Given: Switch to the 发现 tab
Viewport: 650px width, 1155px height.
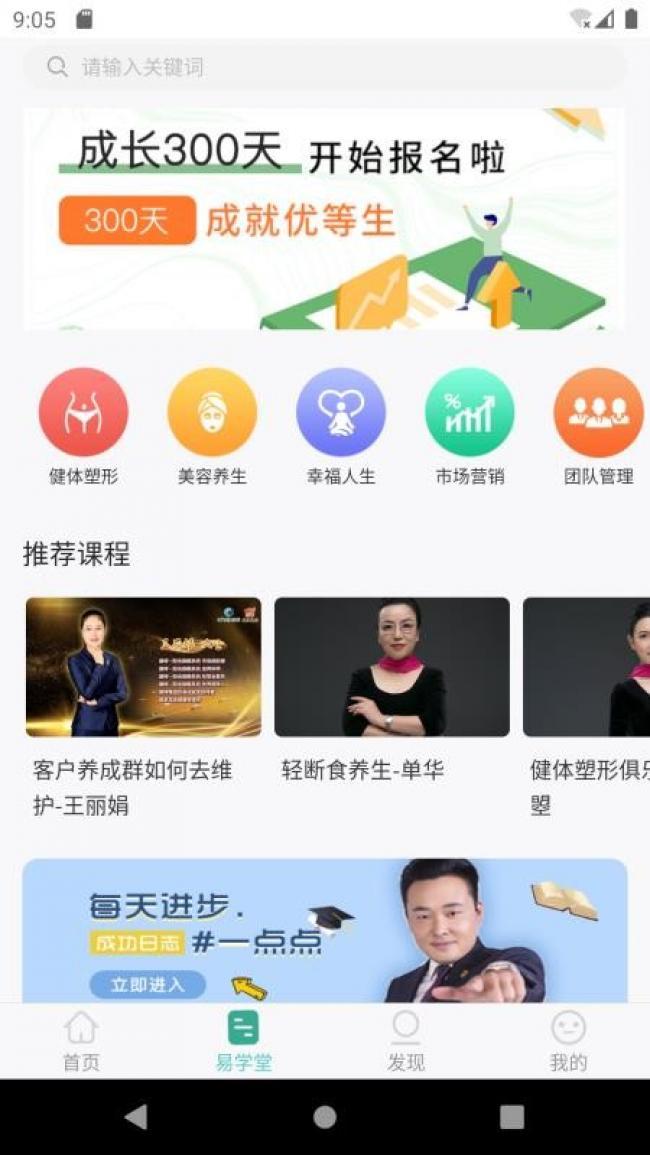Looking at the screenshot, I should pos(406,1041).
